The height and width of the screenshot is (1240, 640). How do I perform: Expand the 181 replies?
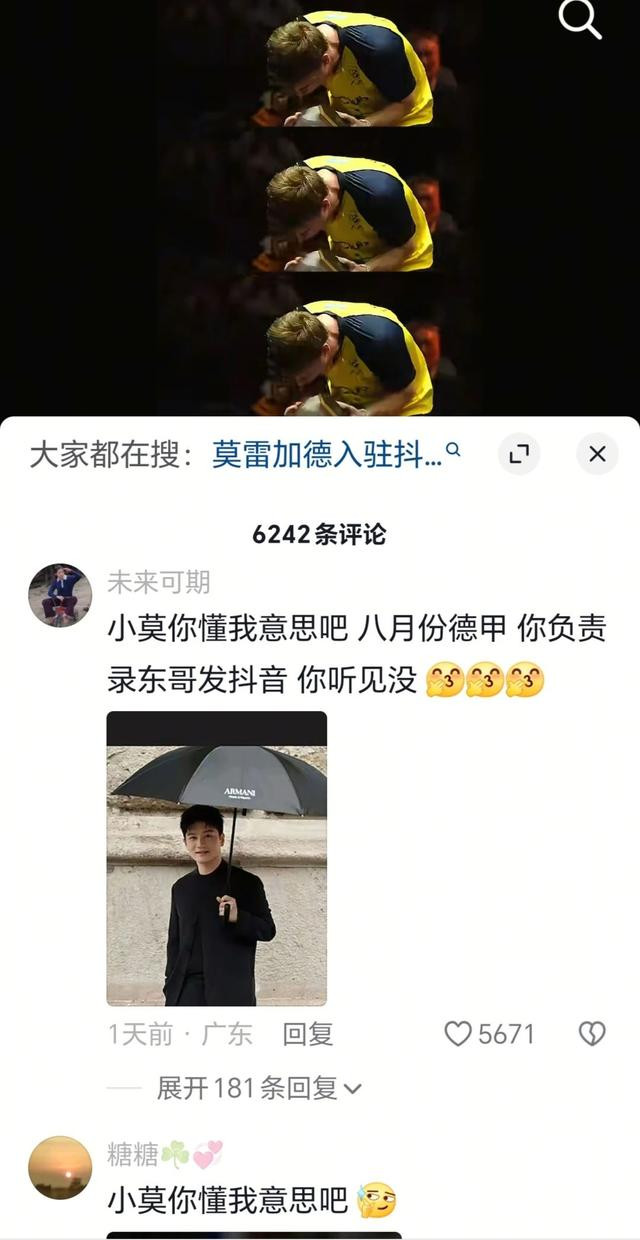tap(259, 1088)
